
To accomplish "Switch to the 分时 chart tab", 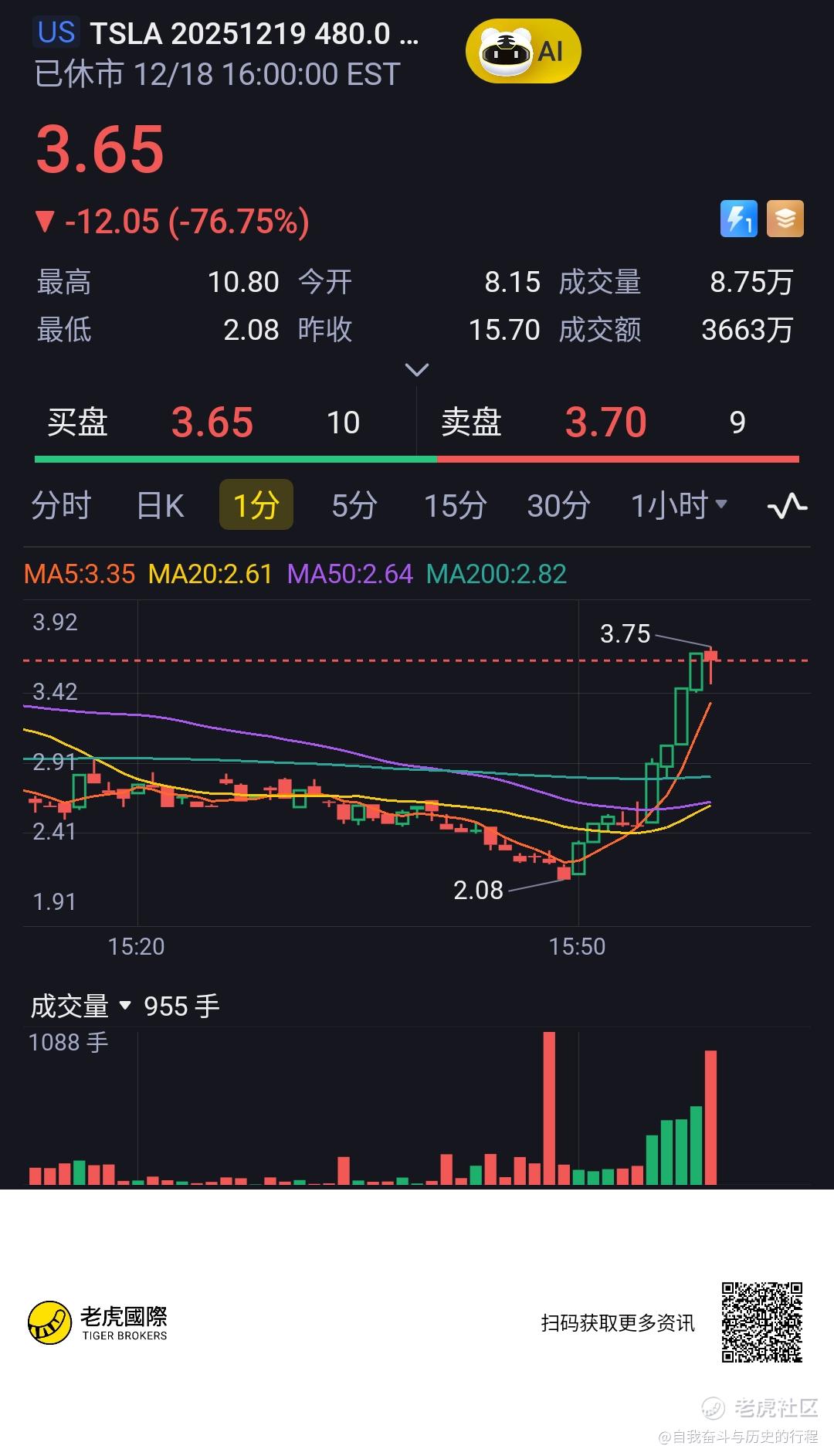I will [x=61, y=505].
